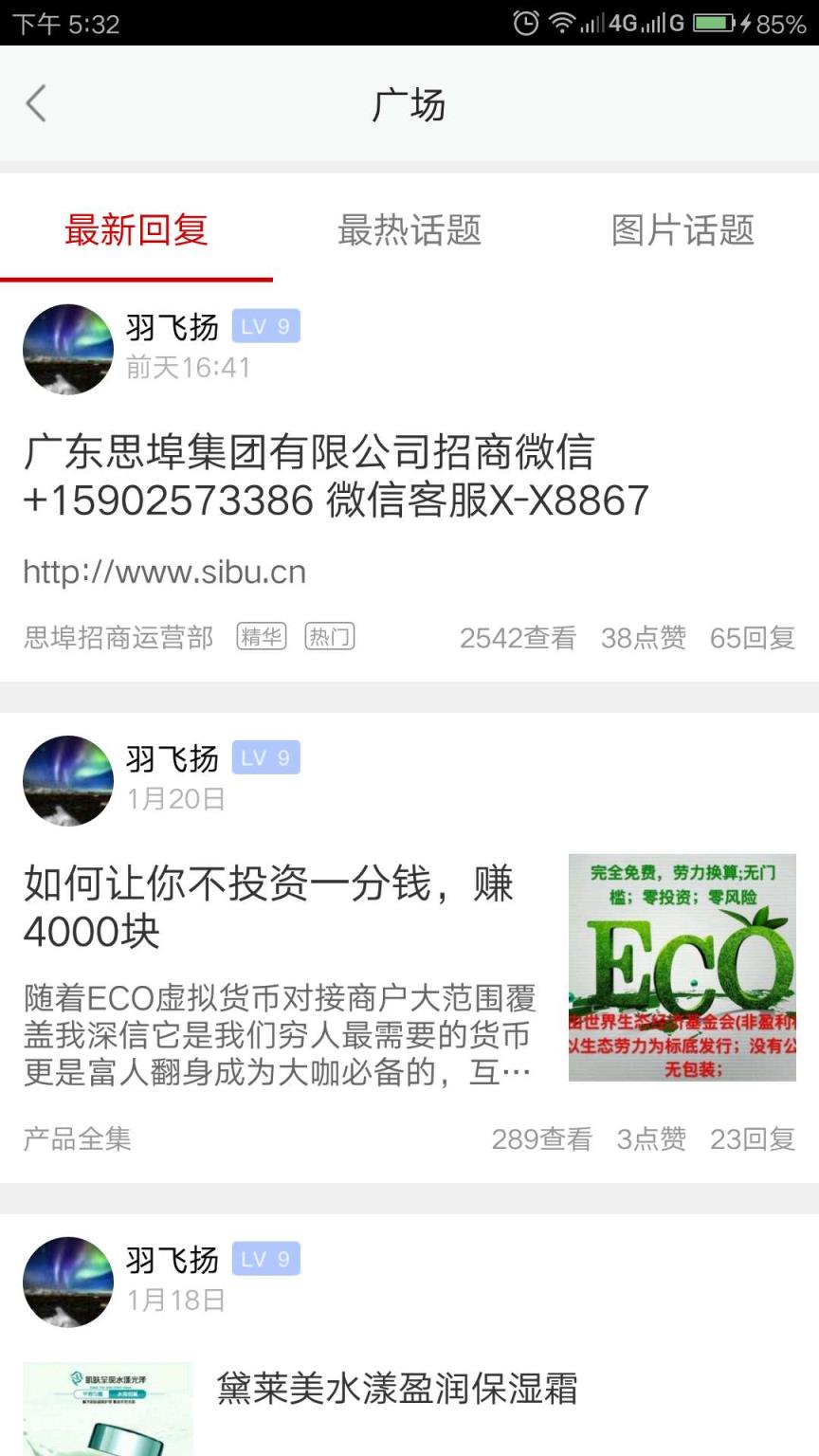Tap the 38点赞 like count
Viewport: 819px width, 1456px height.
coord(645,637)
